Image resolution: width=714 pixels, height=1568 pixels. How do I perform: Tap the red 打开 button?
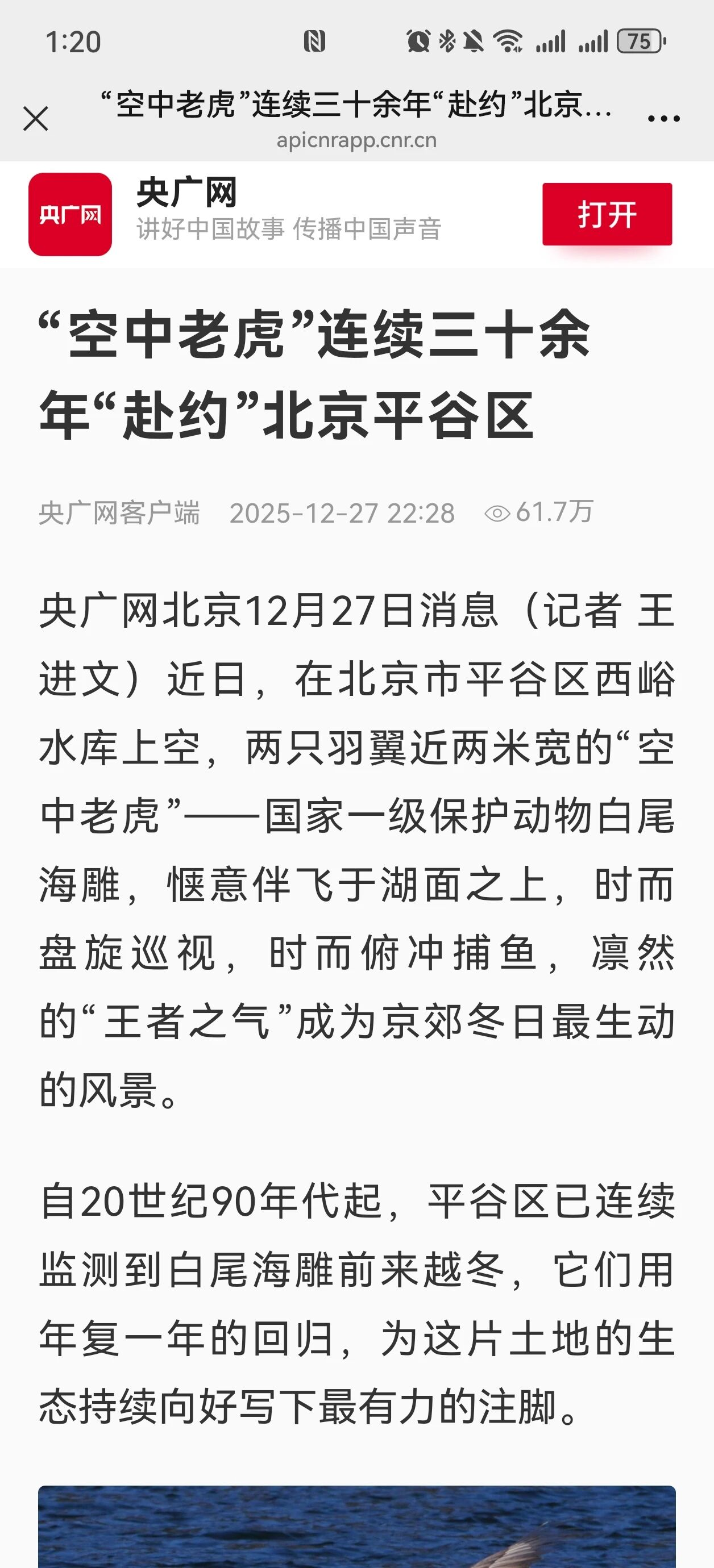607,214
